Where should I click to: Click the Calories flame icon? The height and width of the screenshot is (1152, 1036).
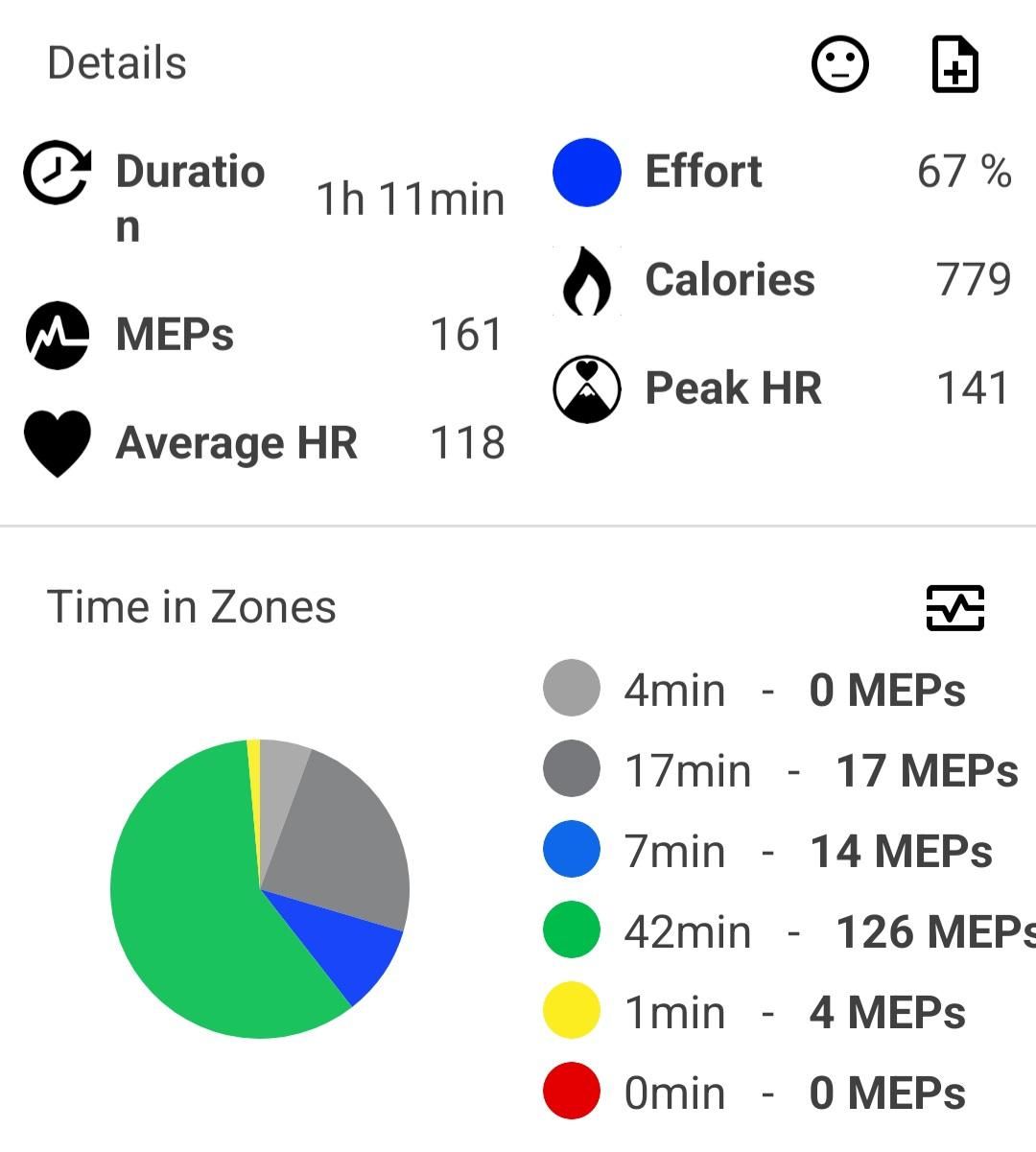pos(588,280)
